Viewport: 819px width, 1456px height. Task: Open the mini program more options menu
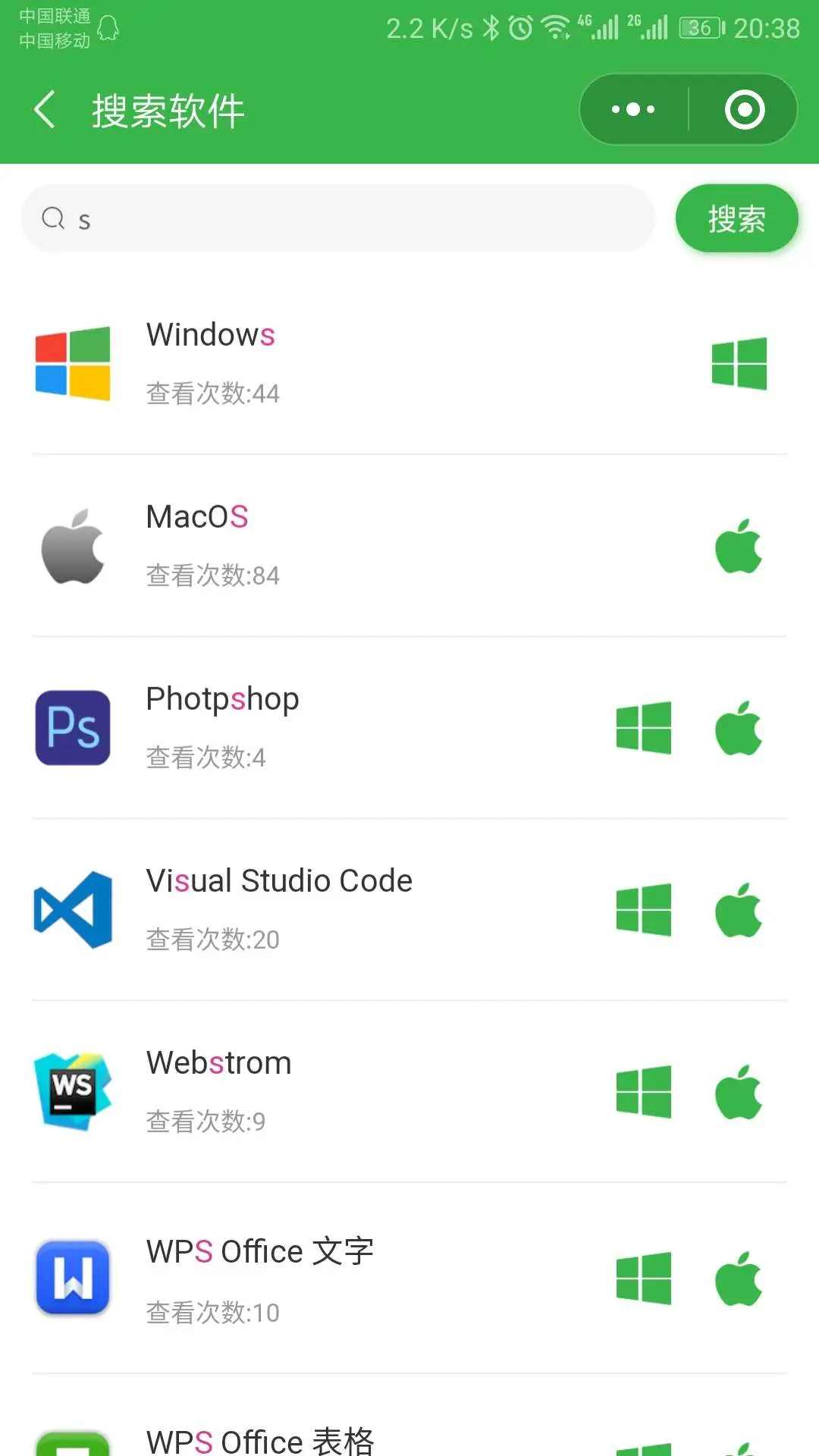pos(634,110)
